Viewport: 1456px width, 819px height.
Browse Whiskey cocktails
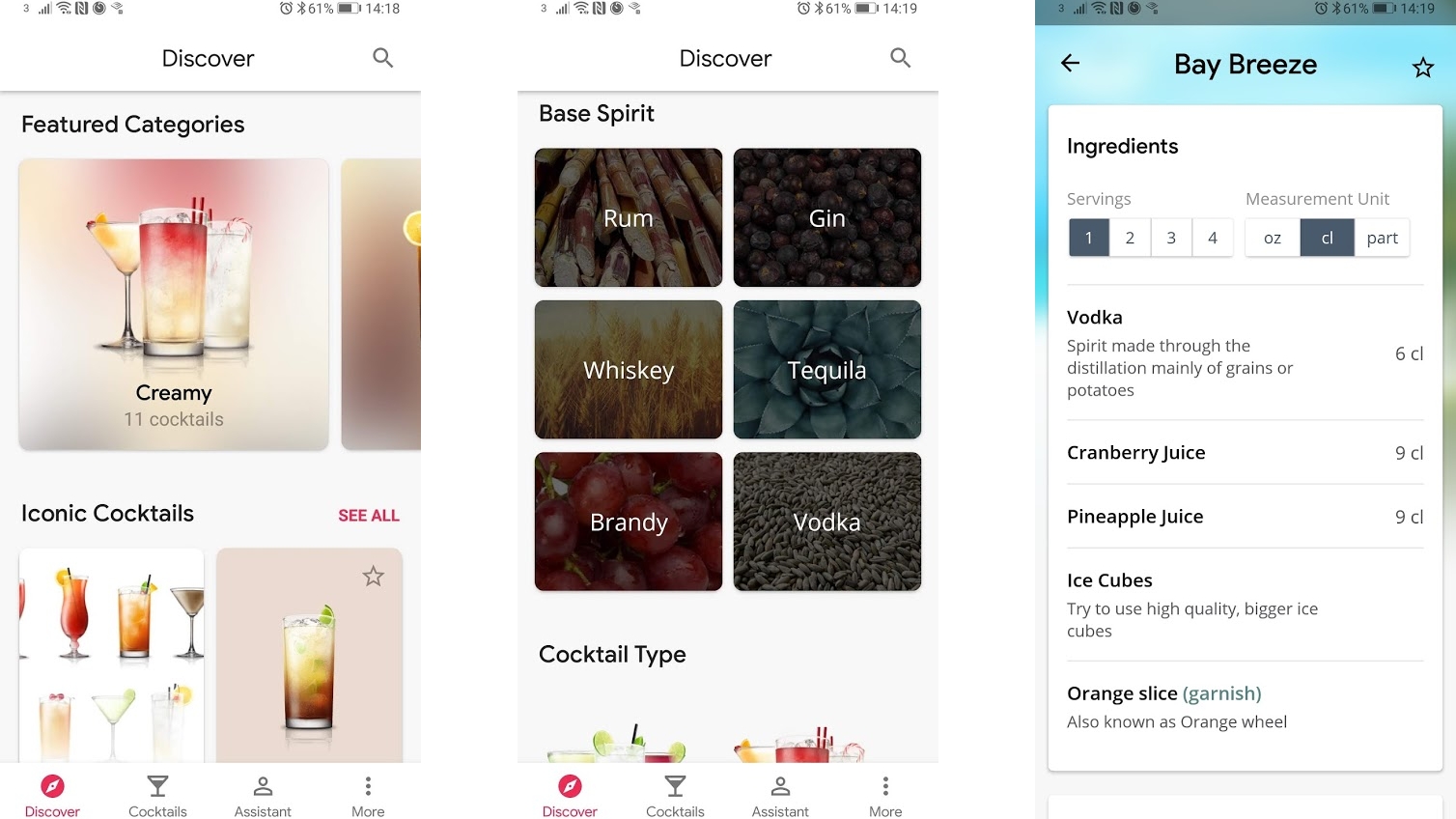click(629, 370)
